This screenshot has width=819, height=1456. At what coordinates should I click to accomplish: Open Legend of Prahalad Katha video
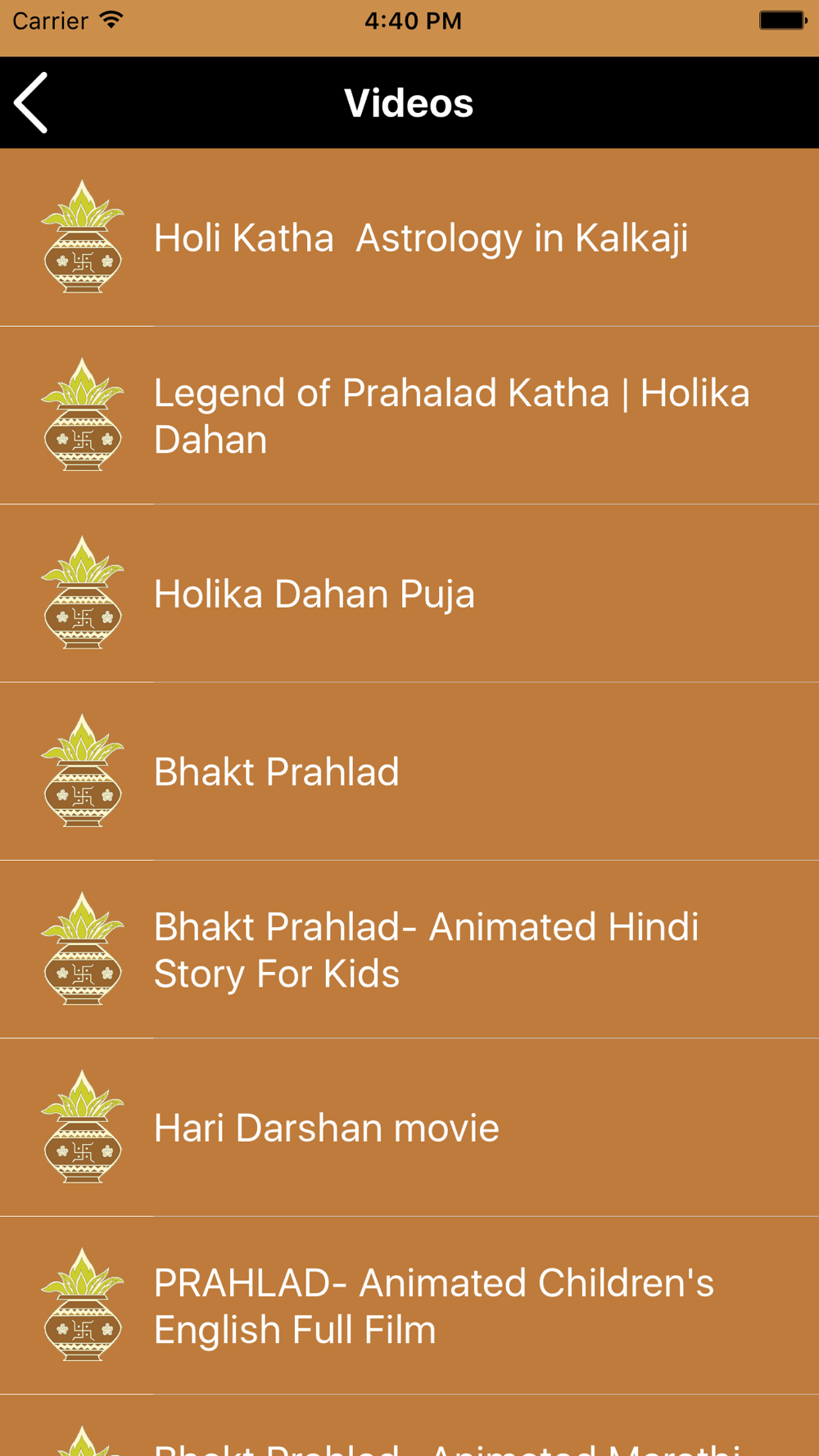[x=409, y=415]
